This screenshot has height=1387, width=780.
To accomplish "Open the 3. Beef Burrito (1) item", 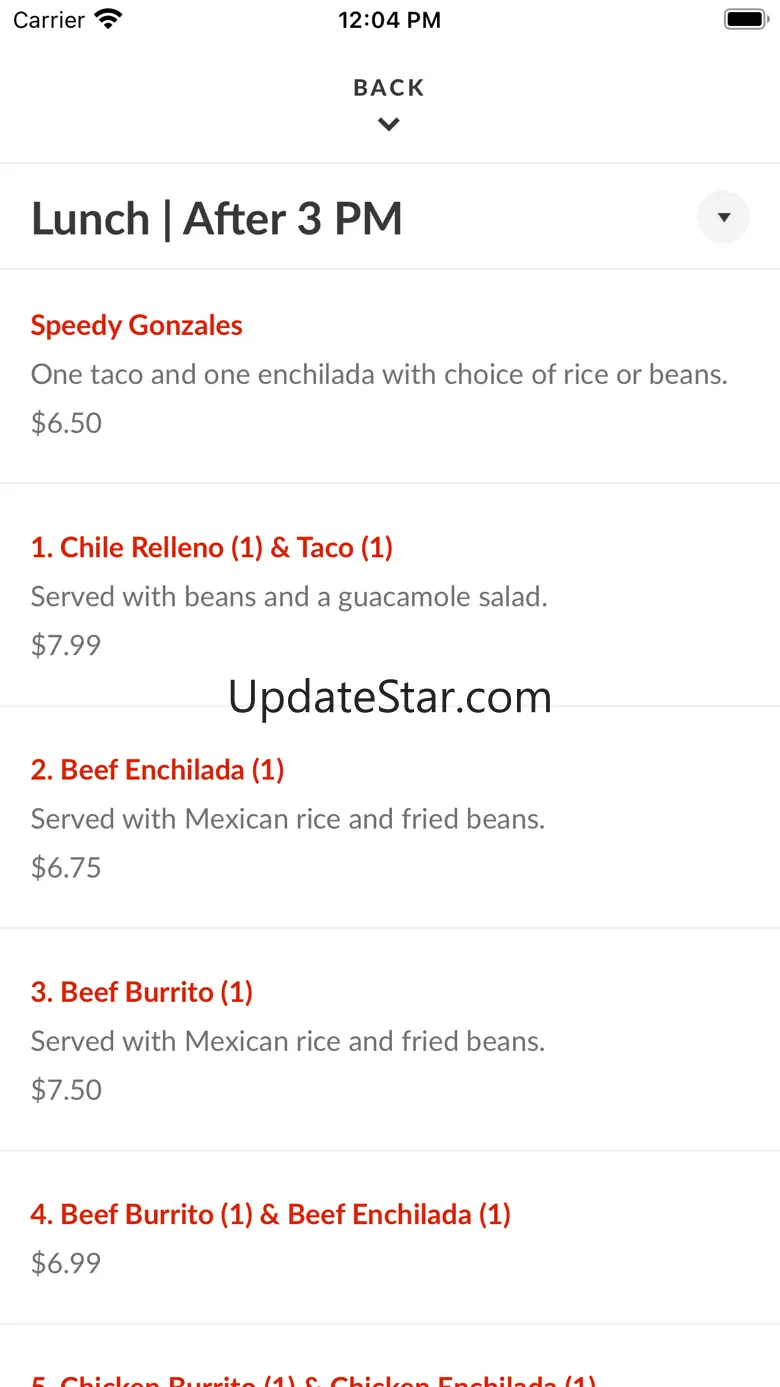I will 390,1040.
